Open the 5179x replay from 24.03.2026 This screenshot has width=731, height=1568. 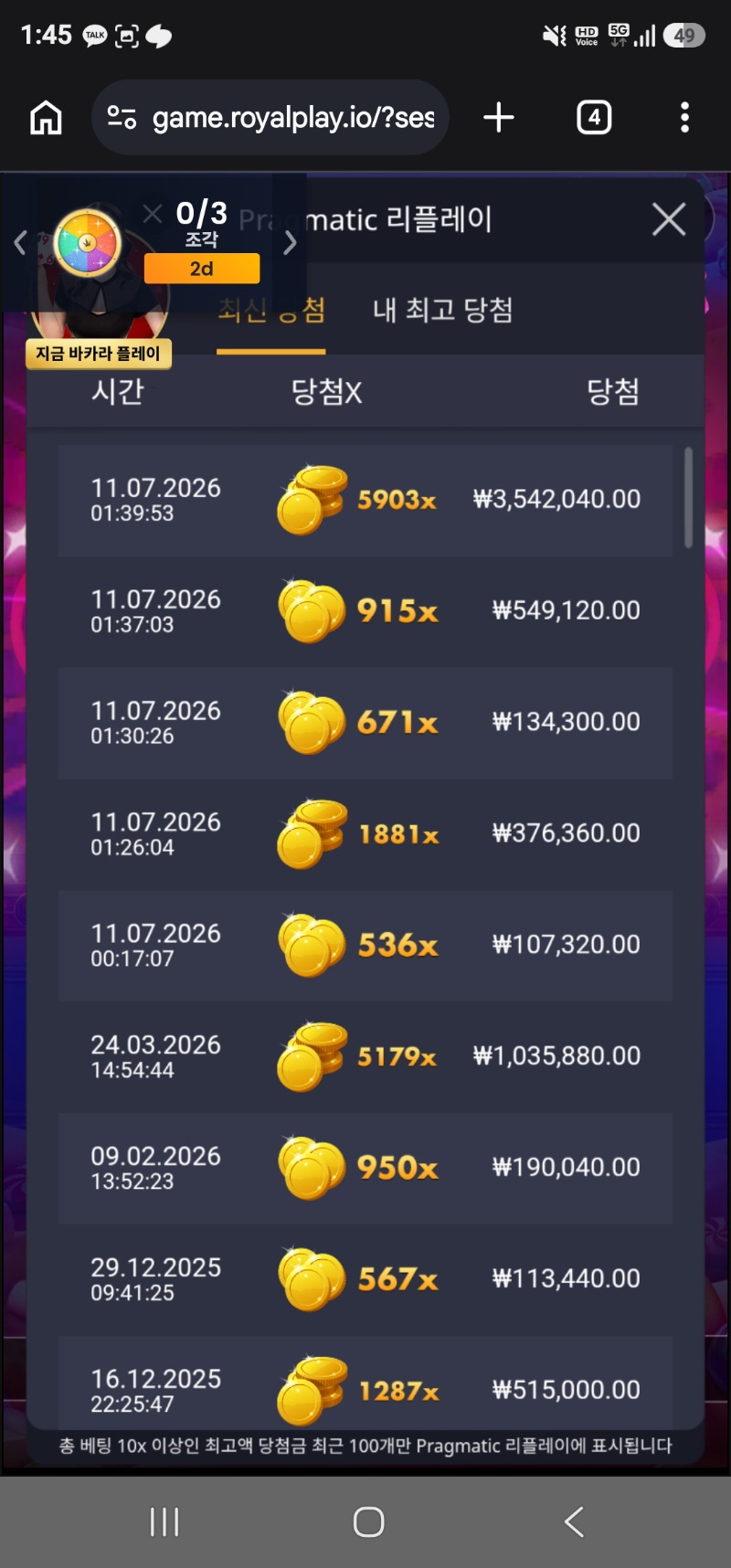click(365, 1058)
